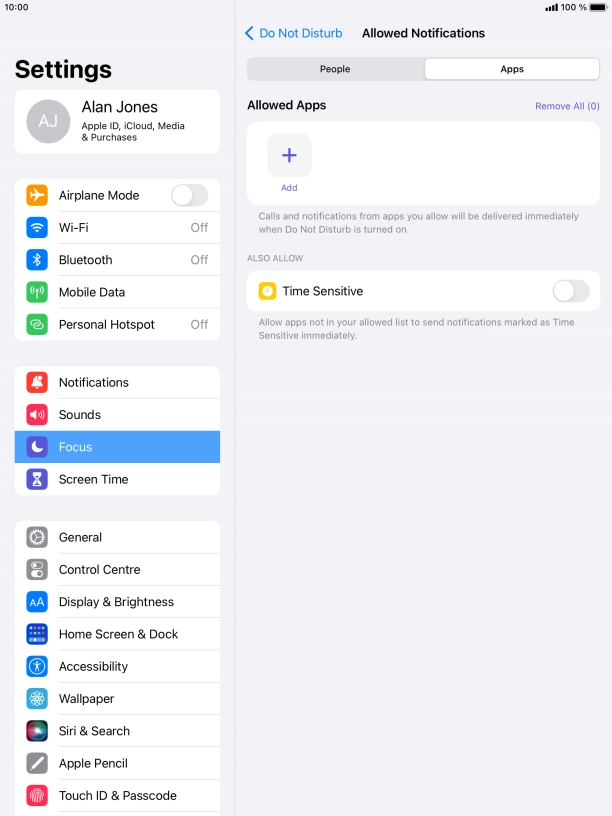612x816 pixels.
Task: Open Alan Jones Apple ID profile
Action: [x=117, y=121]
